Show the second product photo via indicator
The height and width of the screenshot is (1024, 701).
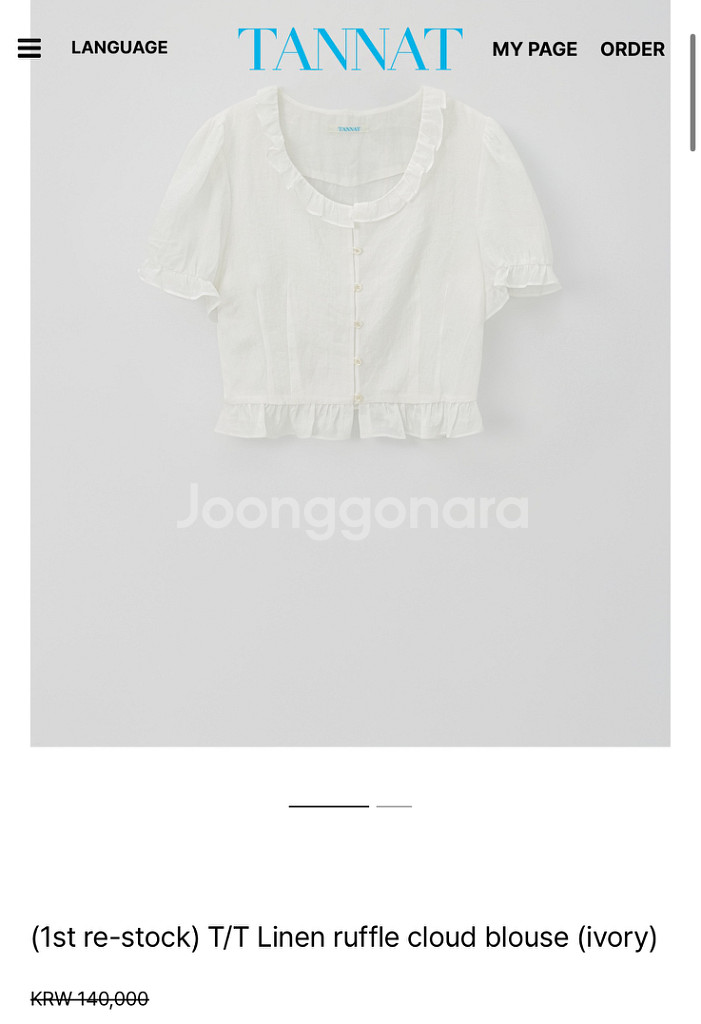[x=394, y=806]
